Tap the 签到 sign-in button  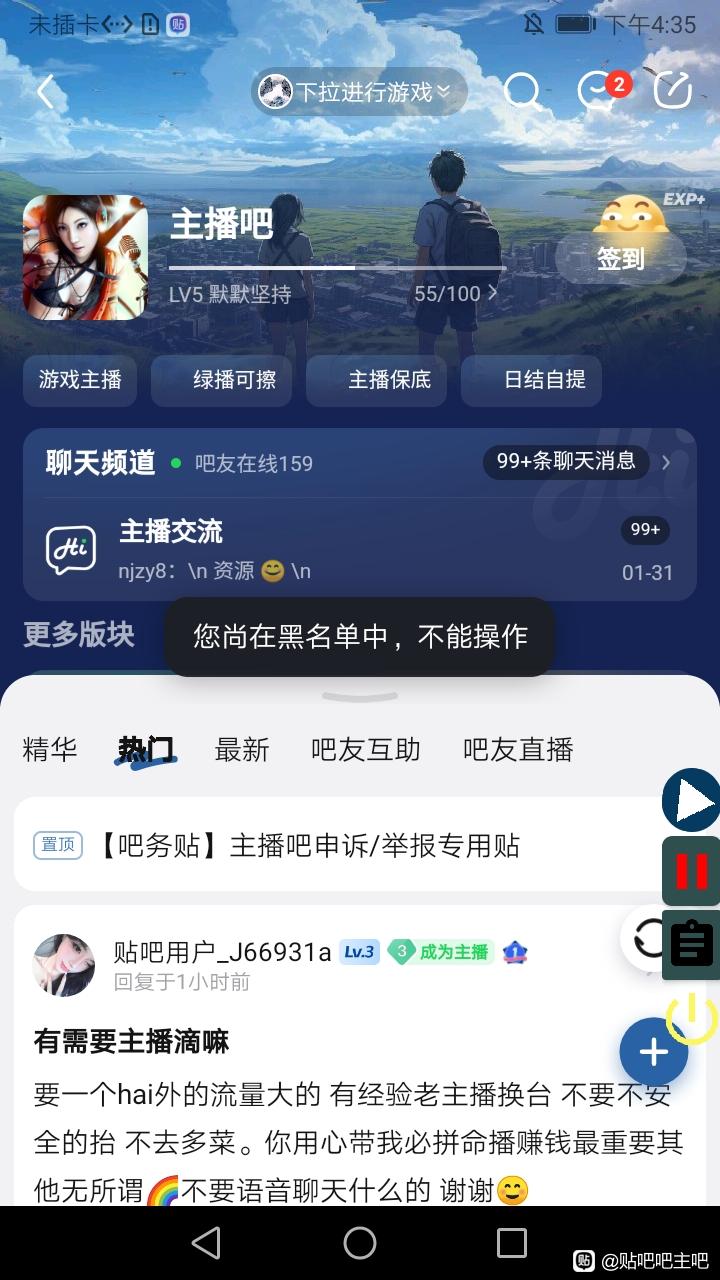coord(621,258)
